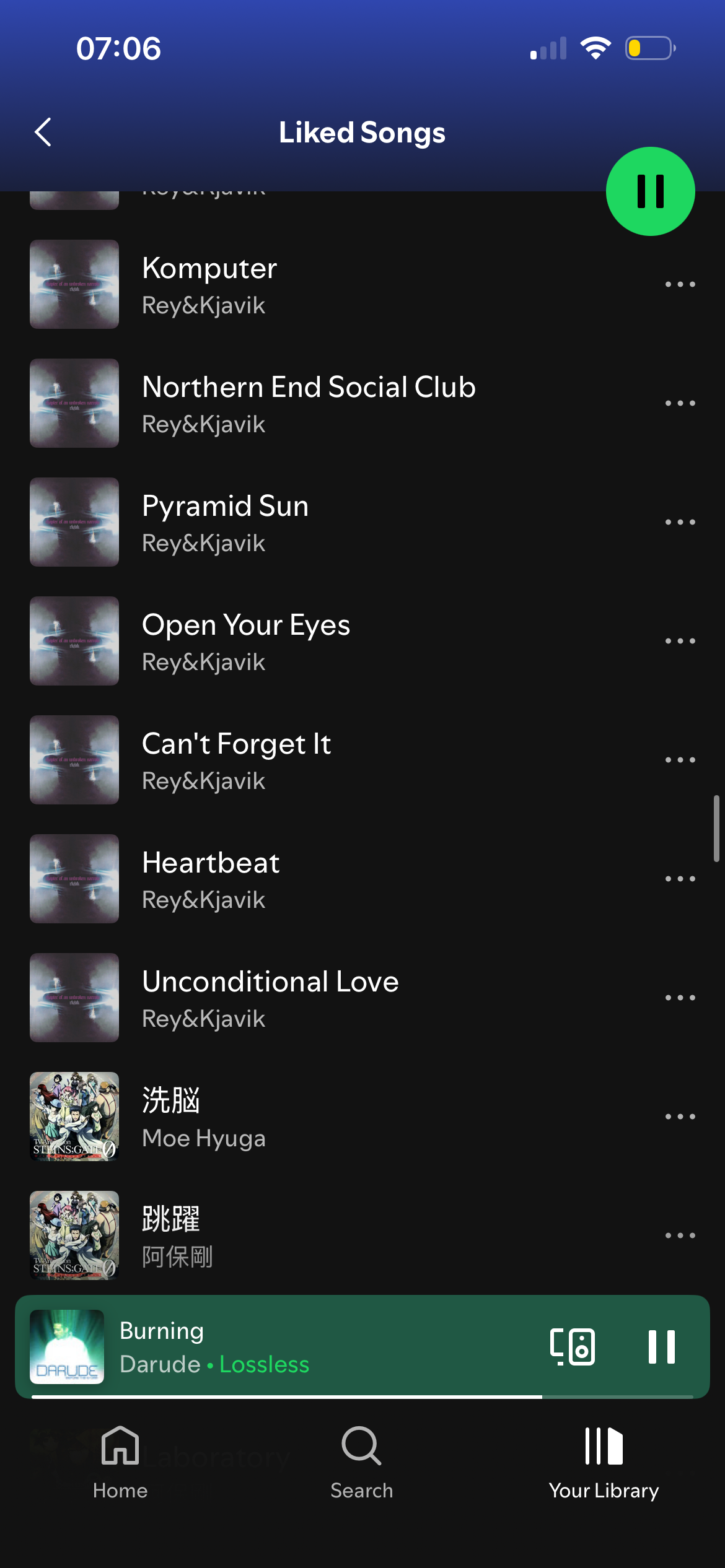Viewport: 725px width, 1568px height.
Task: Pause Burning in the mini player
Action: 661,1346
